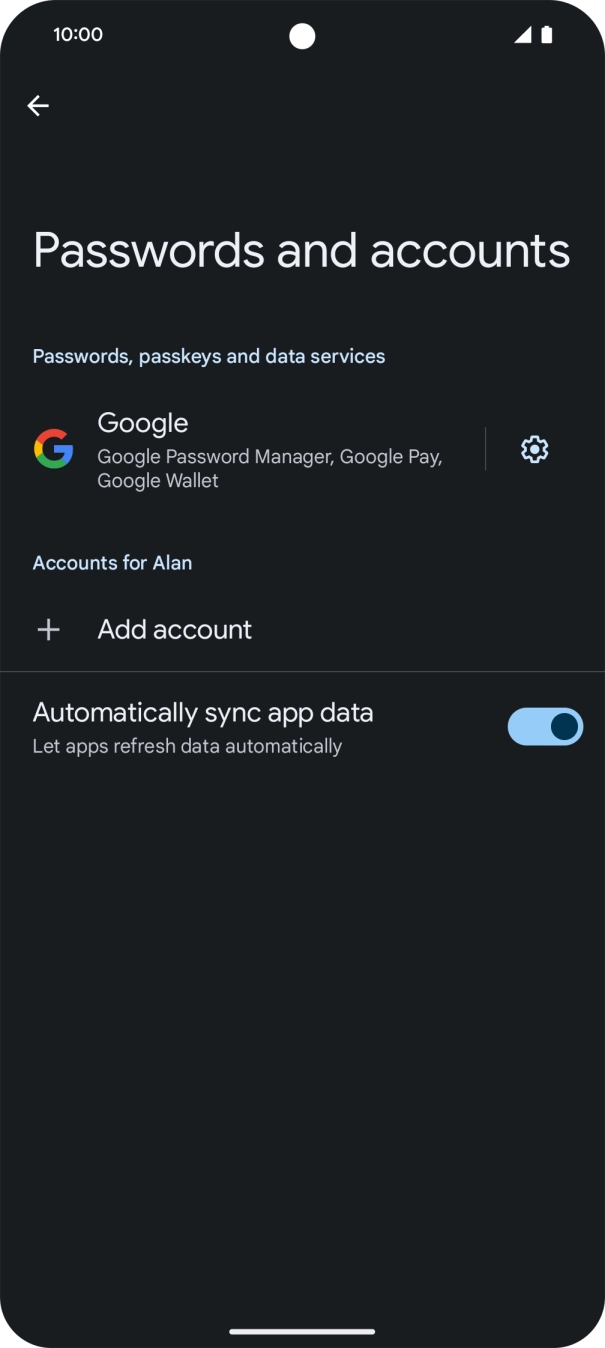This screenshot has height=1348, width=605.
Task: Open Google service settings gear icon
Action: click(x=535, y=450)
